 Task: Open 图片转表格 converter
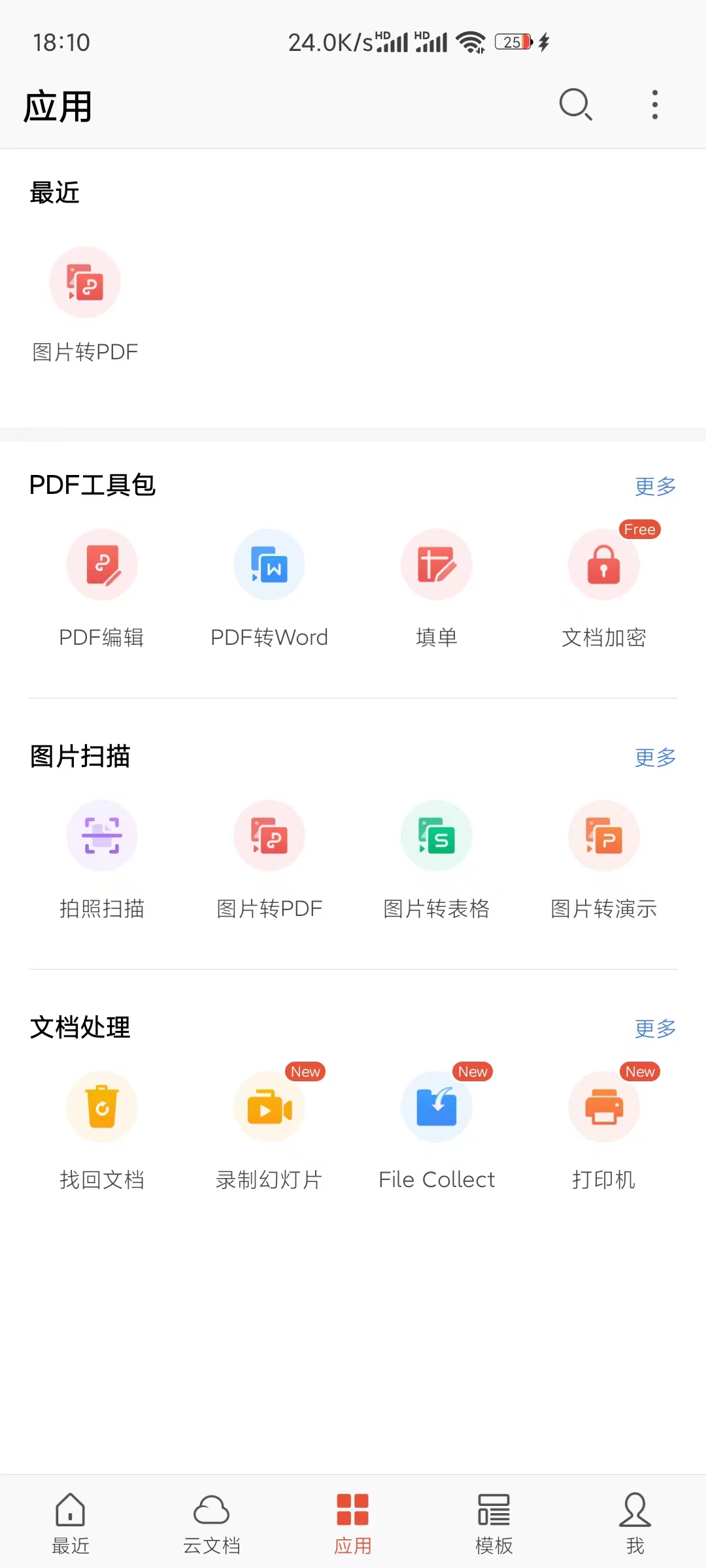tap(437, 836)
